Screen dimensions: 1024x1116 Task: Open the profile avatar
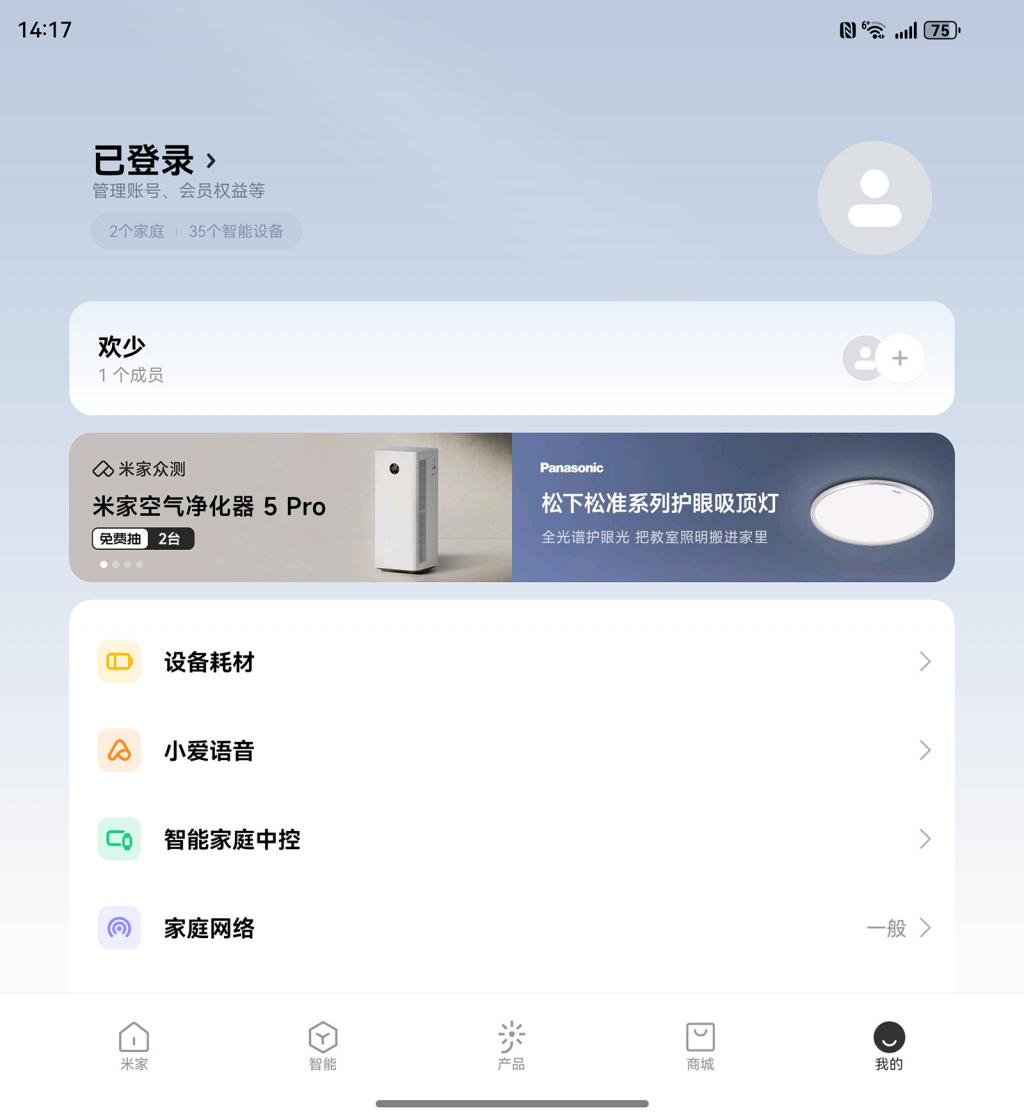pyautogui.click(x=874, y=198)
